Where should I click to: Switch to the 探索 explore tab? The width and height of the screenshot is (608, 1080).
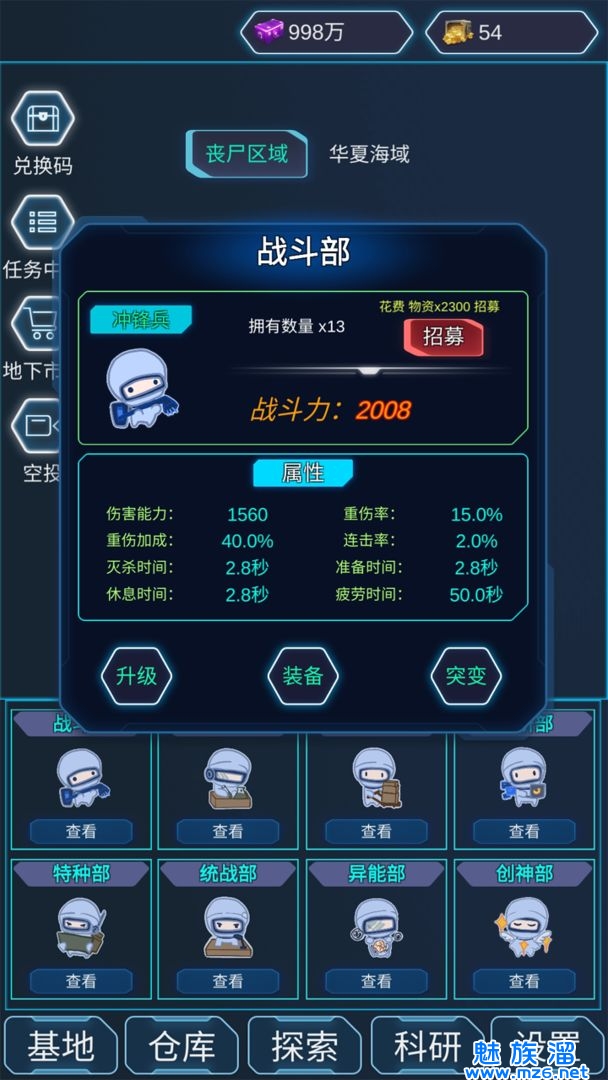pos(304,1047)
